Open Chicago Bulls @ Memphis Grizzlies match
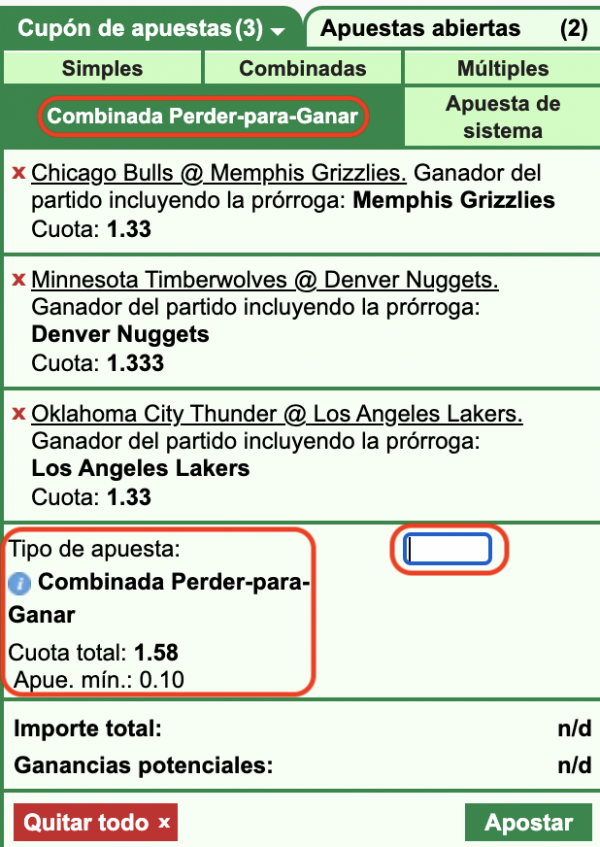The height and width of the screenshot is (847, 600). pos(219,173)
